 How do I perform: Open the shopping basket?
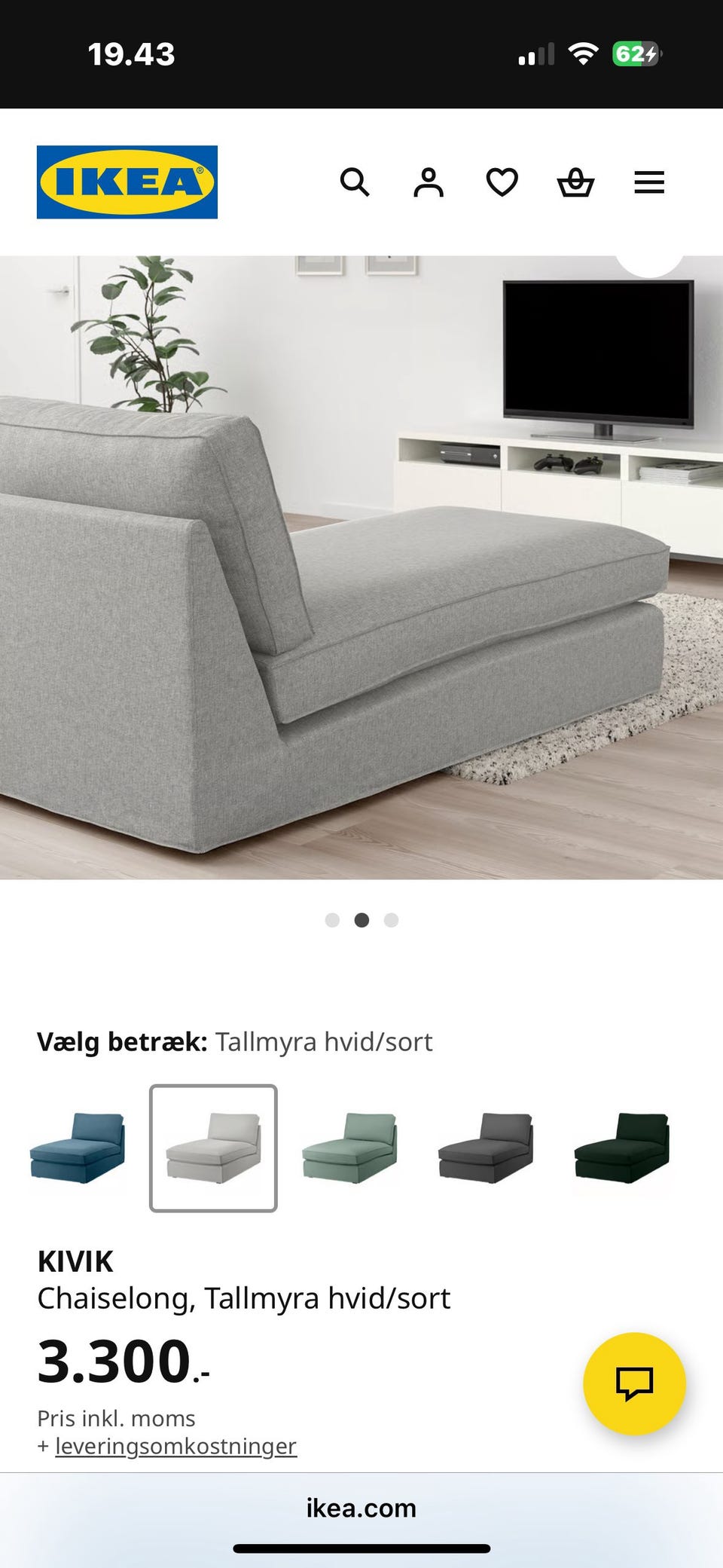pos(575,182)
